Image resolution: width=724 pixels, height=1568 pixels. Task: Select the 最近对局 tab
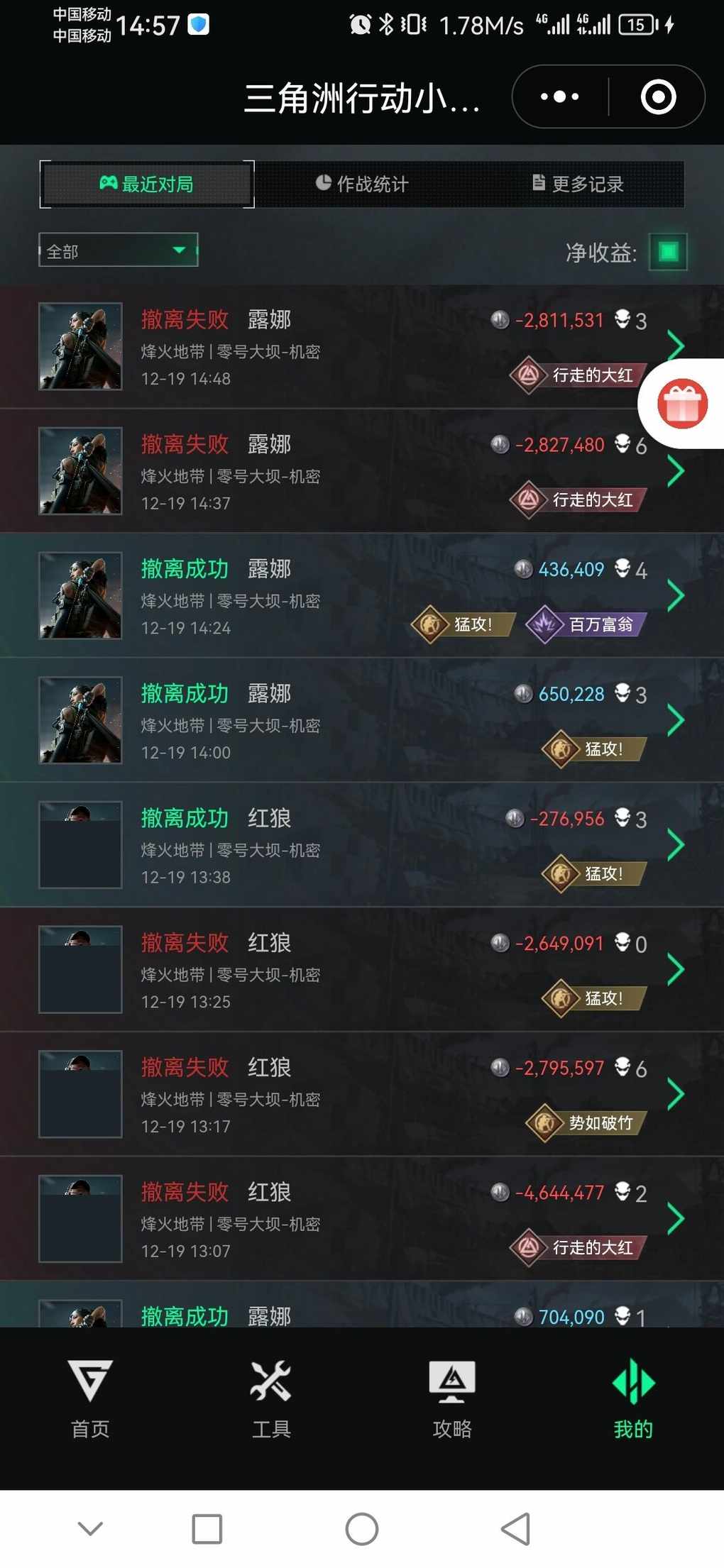tap(147, 184)
